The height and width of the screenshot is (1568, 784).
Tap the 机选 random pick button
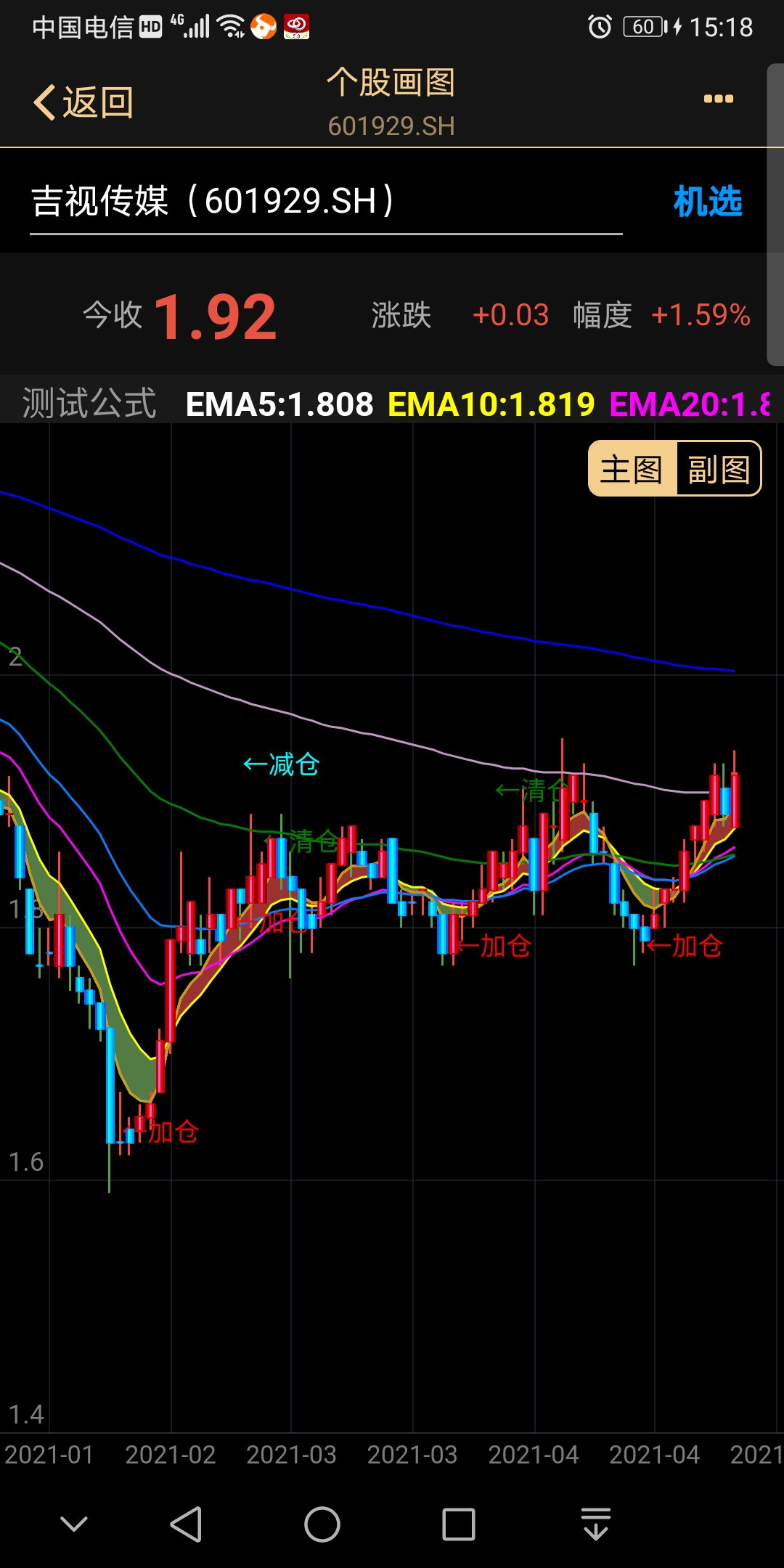click(x=707, y=201)
